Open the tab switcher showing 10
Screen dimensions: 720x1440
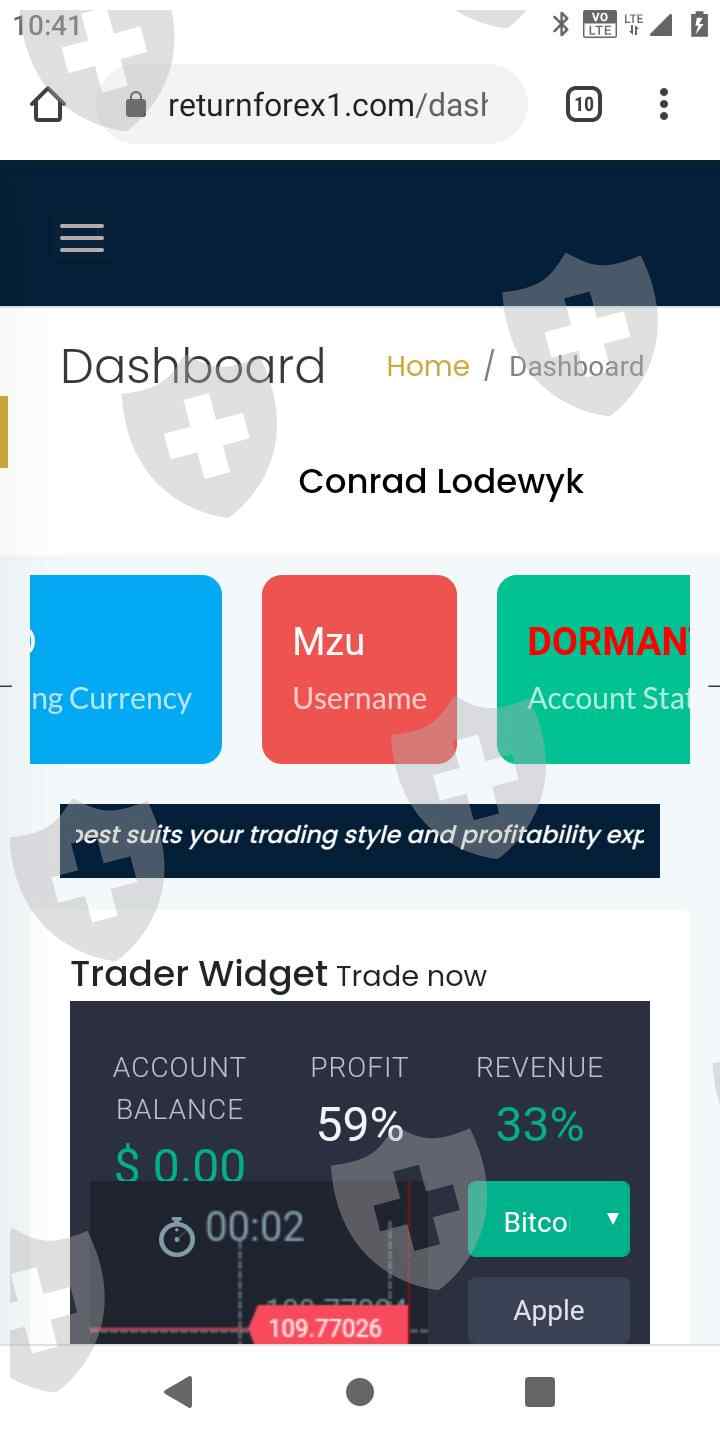click(584, 104)
